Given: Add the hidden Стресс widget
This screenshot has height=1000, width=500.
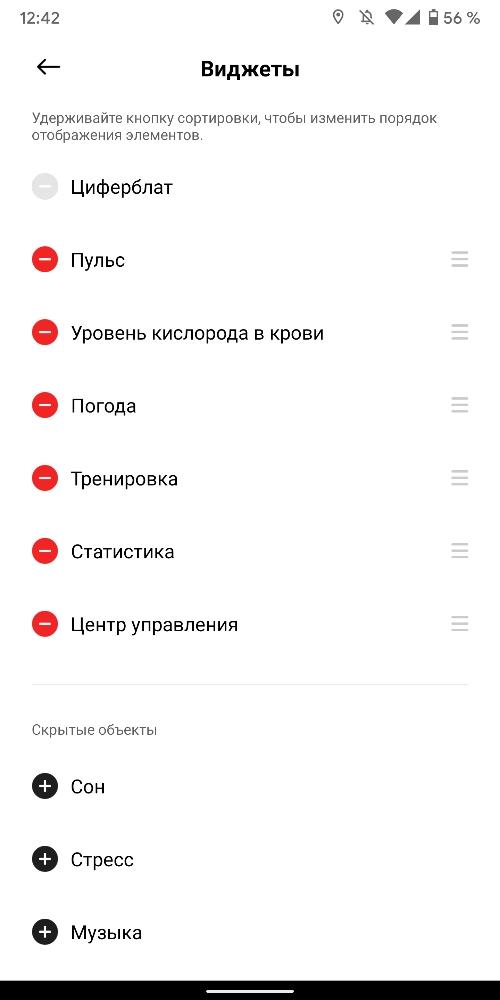Looking at the screenshot, I should point(45,859).
